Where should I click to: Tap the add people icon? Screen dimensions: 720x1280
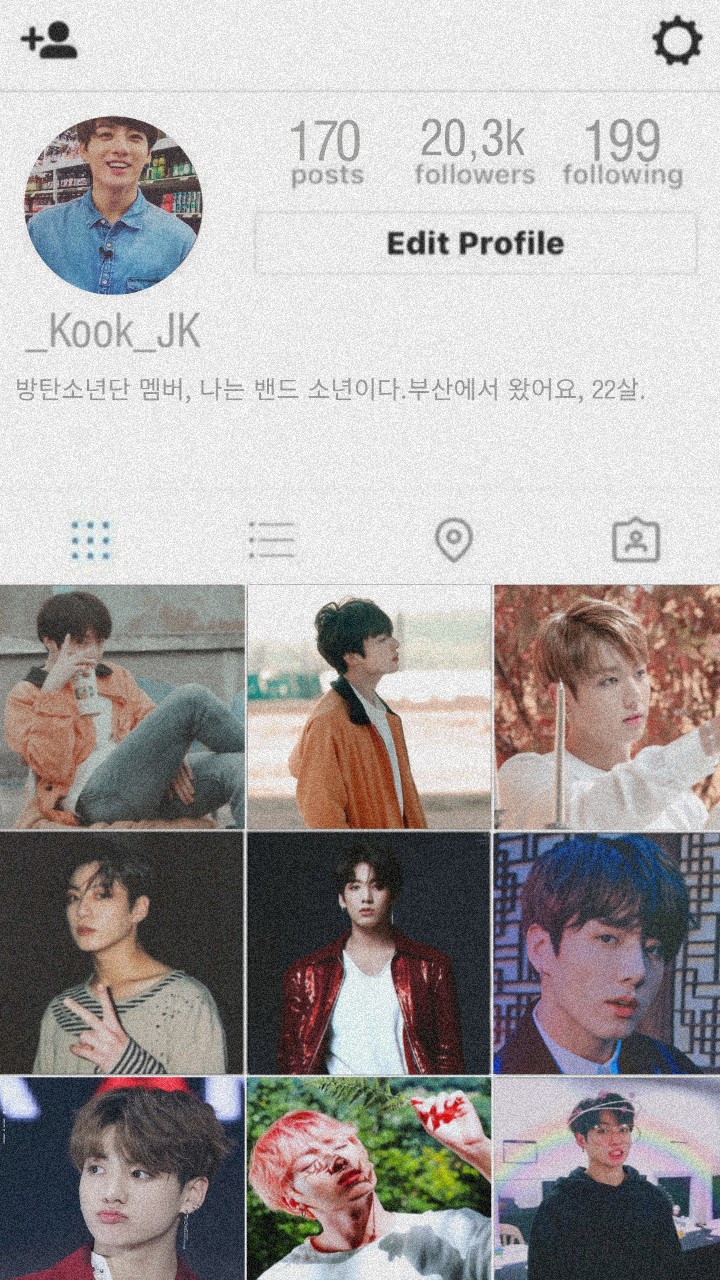coord(48,41)
